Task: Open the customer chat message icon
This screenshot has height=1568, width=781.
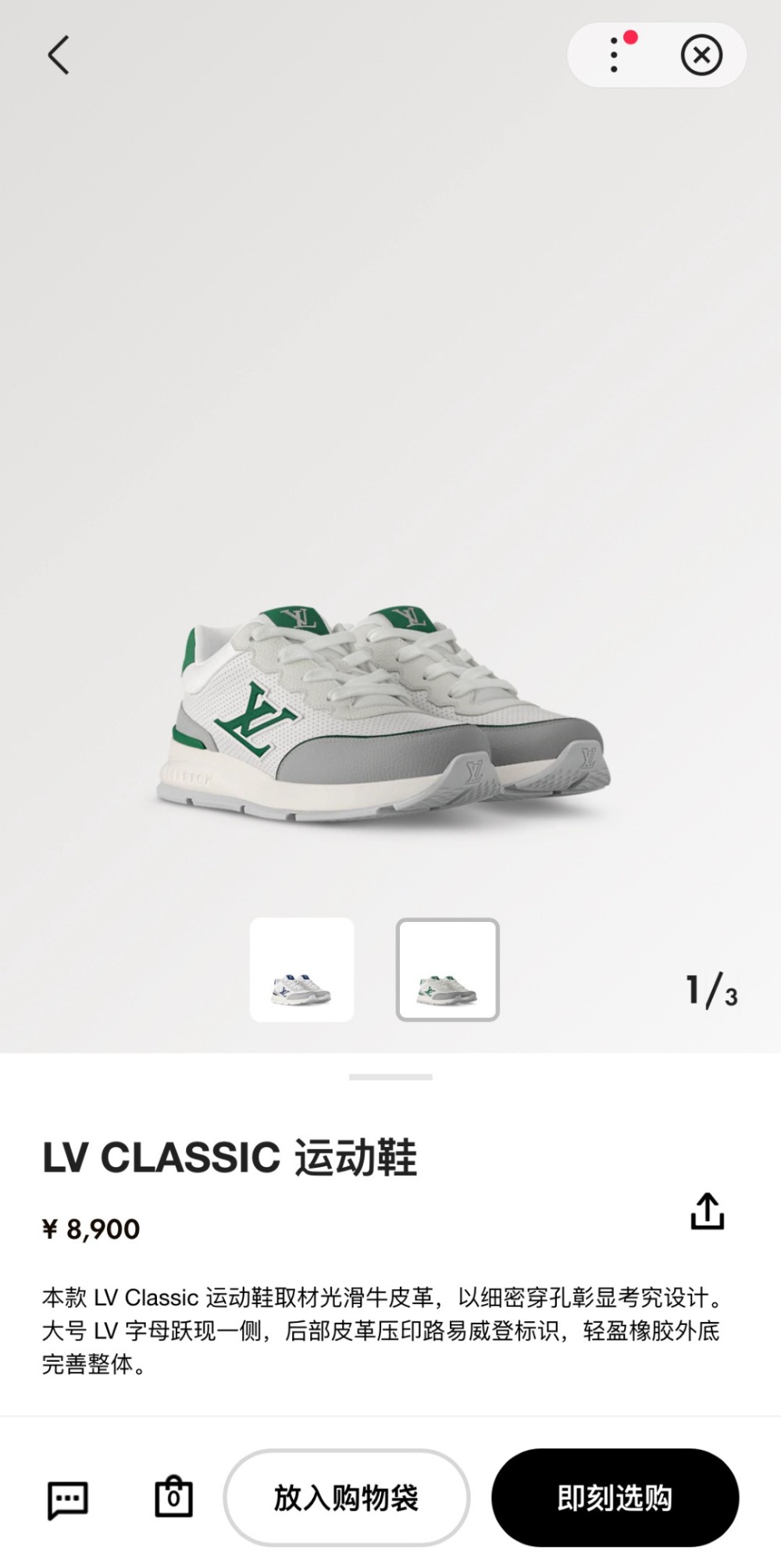Action: point(68,1499)
